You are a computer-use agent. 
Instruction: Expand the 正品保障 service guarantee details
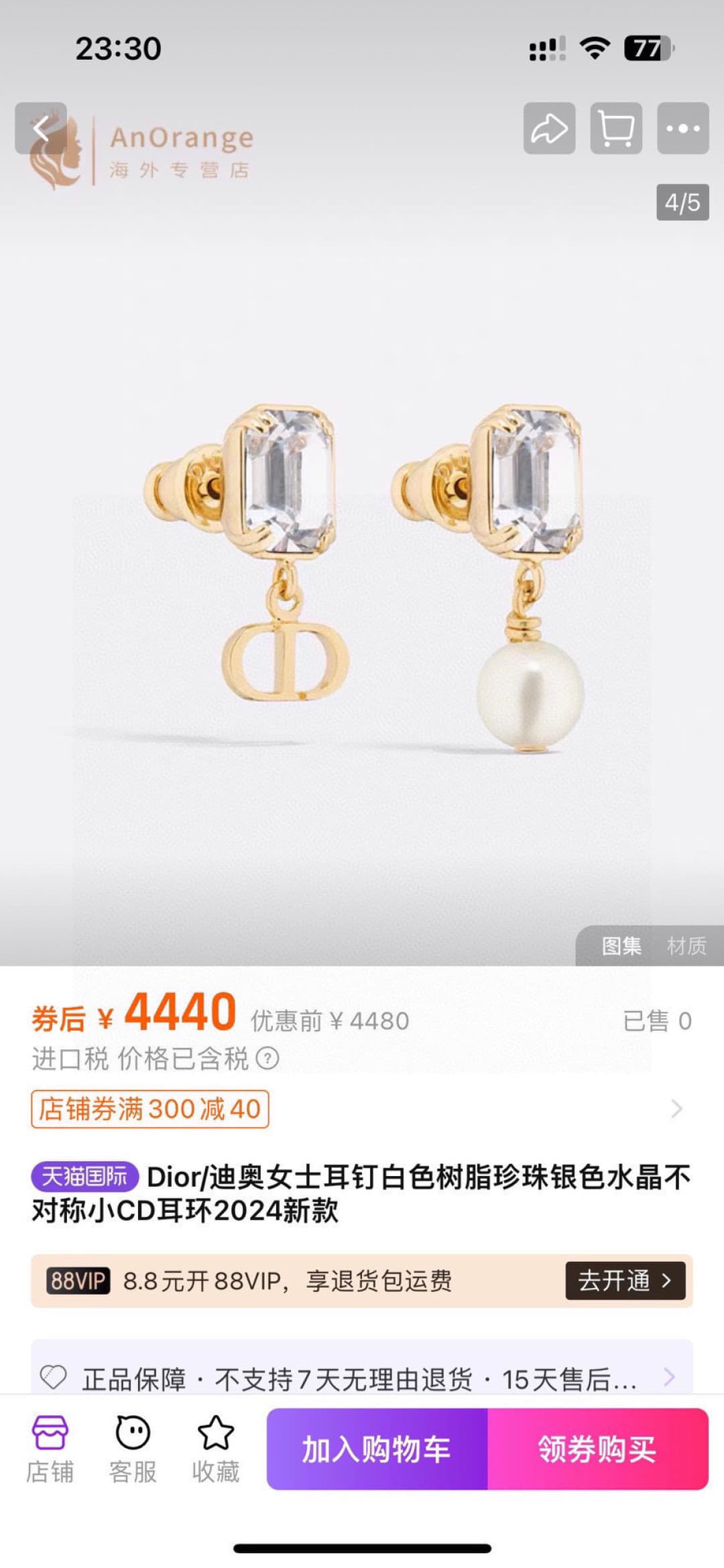click(x=362, y=1378)
